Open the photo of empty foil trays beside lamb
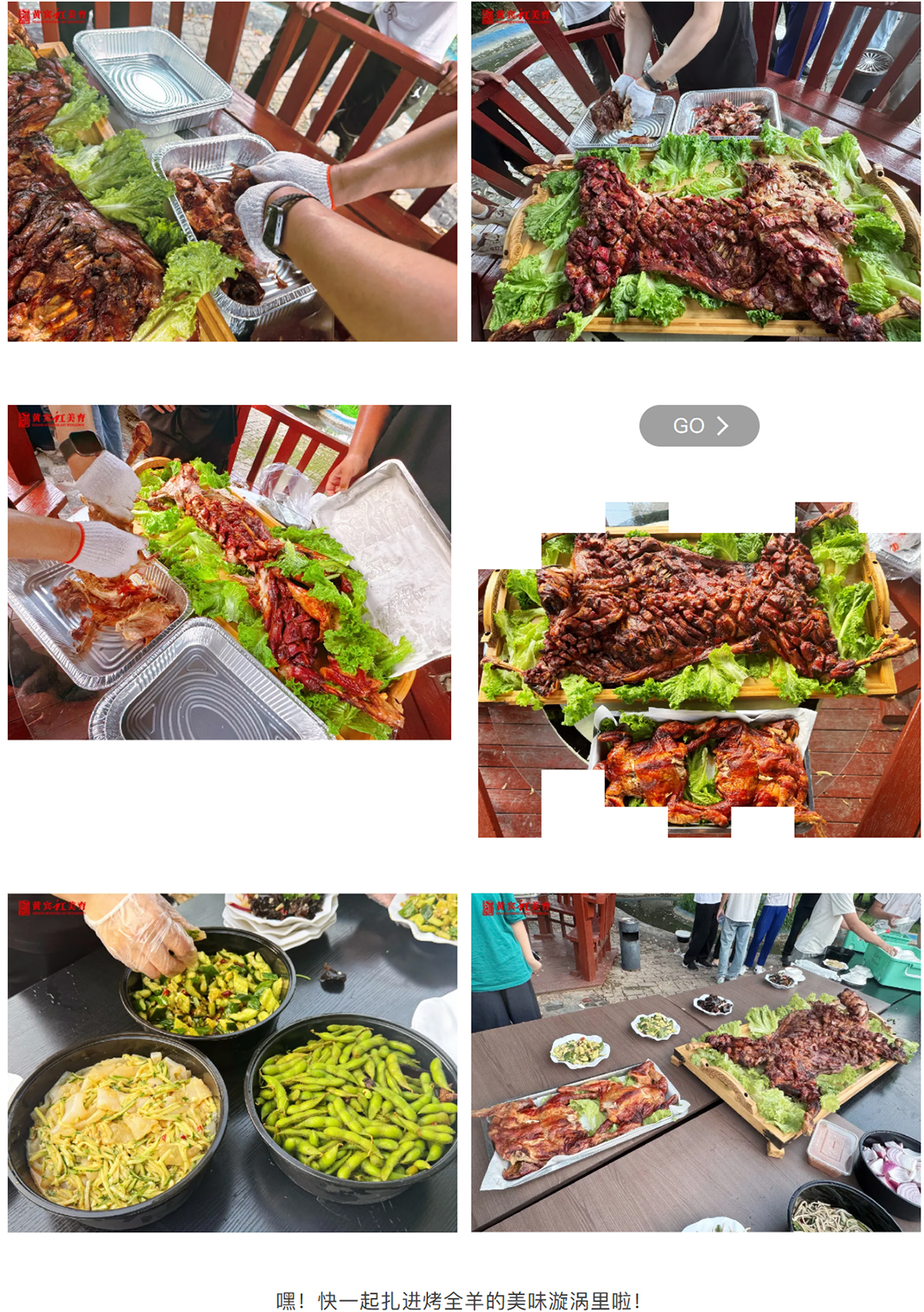This screenshot has width=924, height=1312. click(228, 572)
